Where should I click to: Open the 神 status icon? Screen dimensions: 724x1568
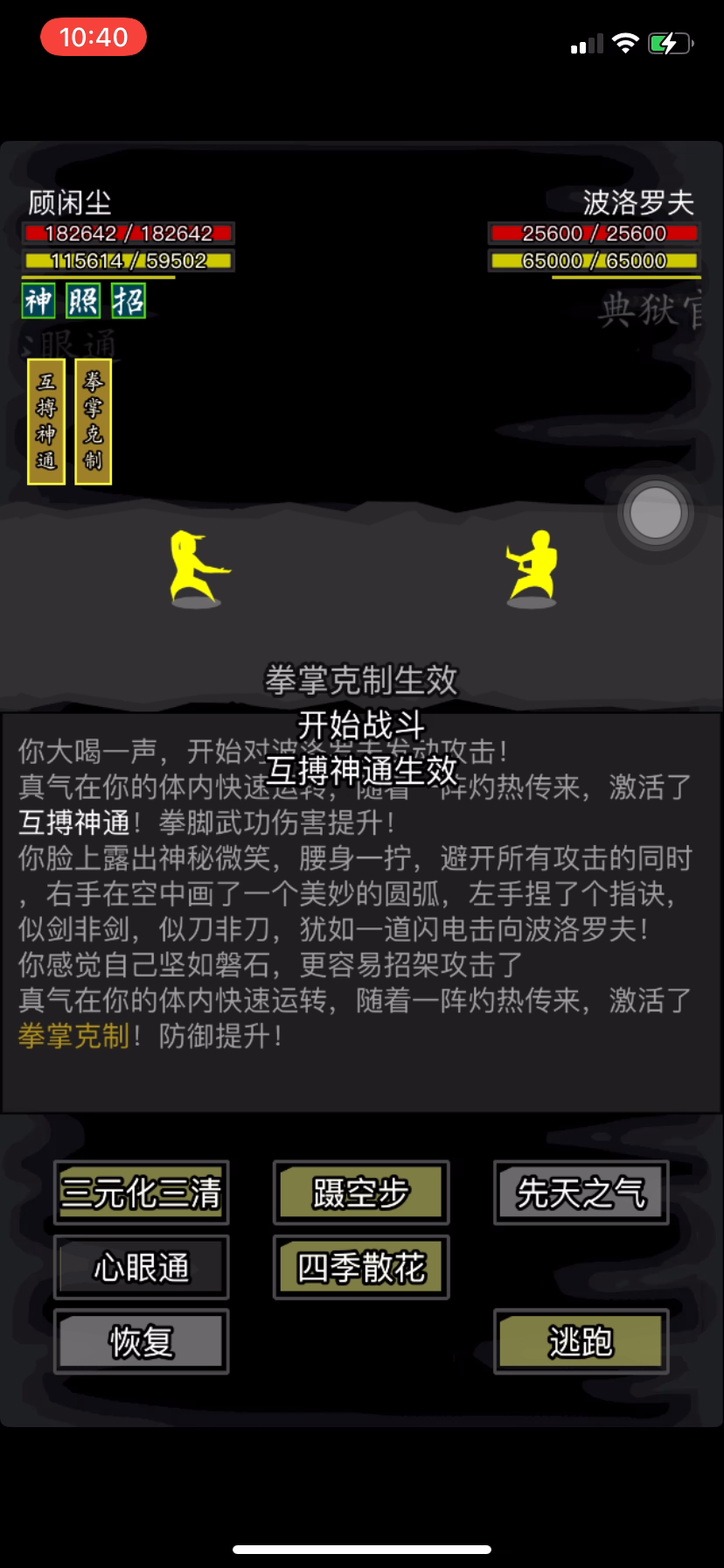[x=38, y=301]
